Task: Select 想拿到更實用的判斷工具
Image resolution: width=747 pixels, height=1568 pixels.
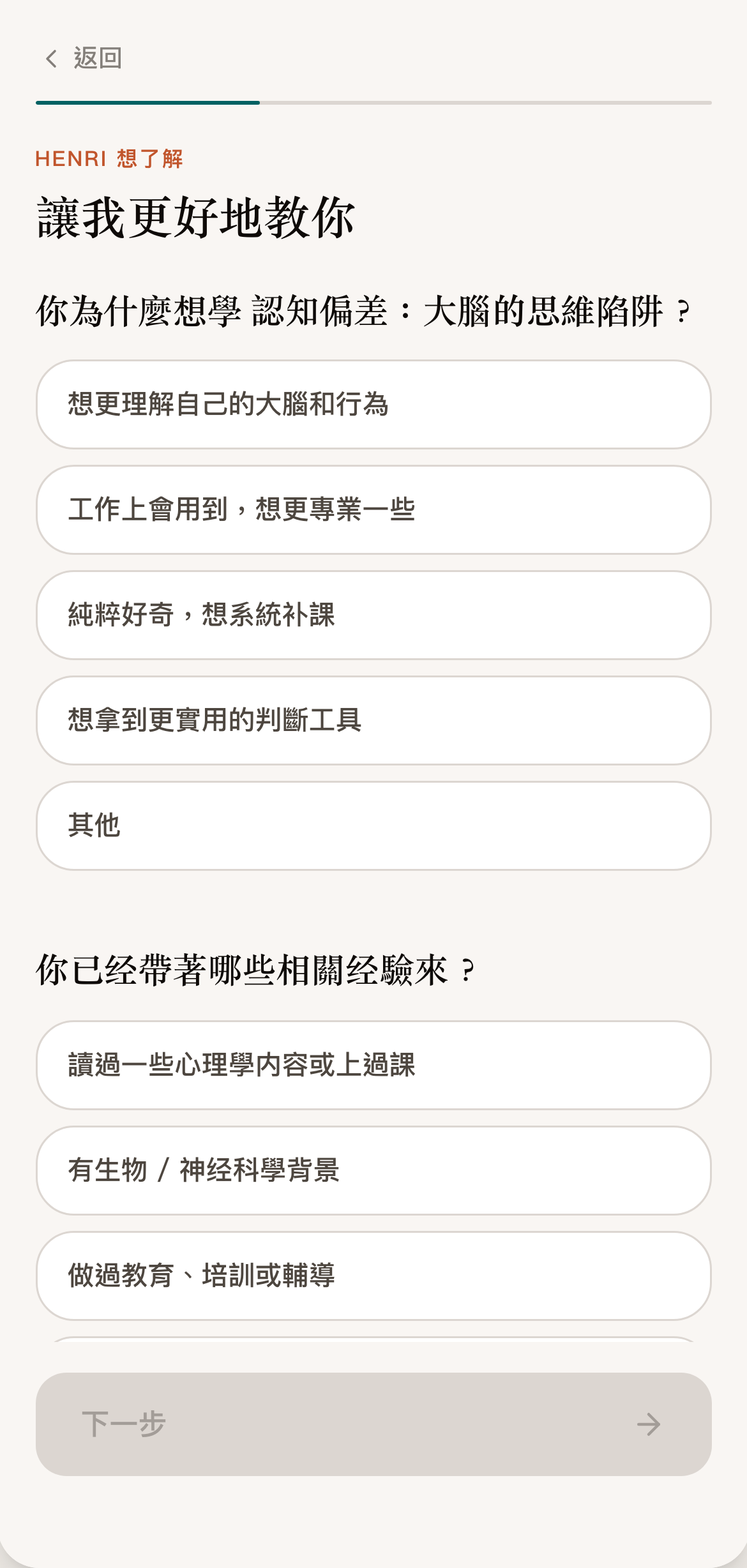Action: coord(373,720)
